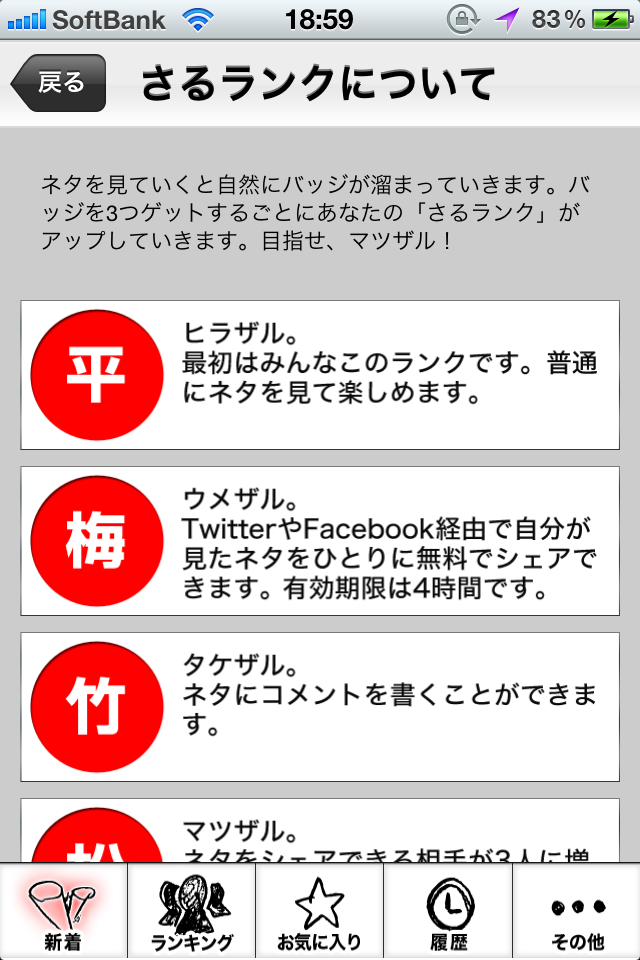Go back with the 戻る button
640x960 pixels.
coord(59,83)
